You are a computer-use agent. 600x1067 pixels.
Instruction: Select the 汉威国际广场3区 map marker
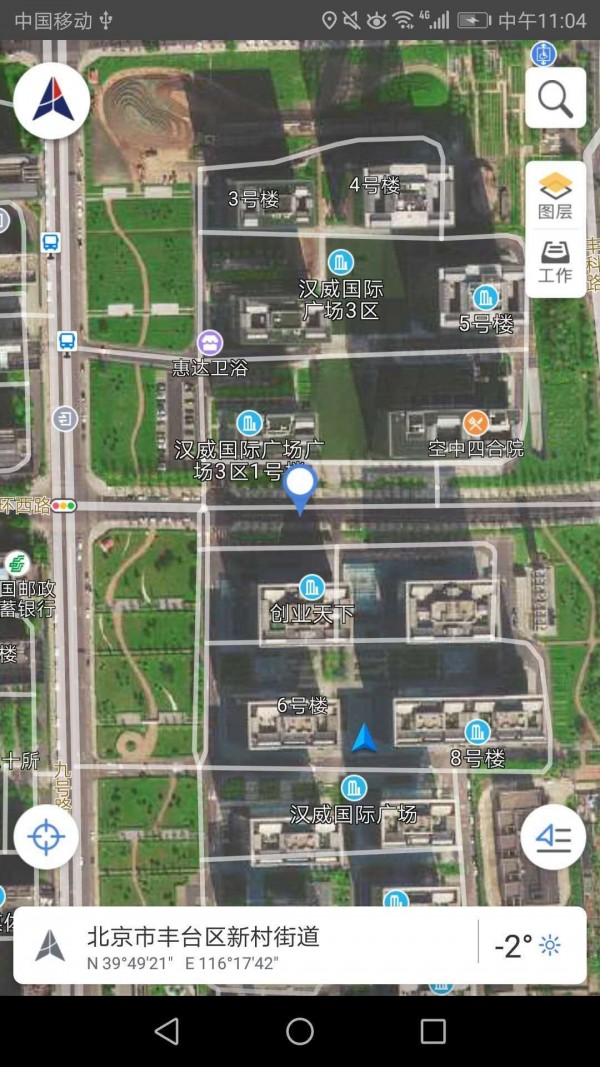point(341,264)
